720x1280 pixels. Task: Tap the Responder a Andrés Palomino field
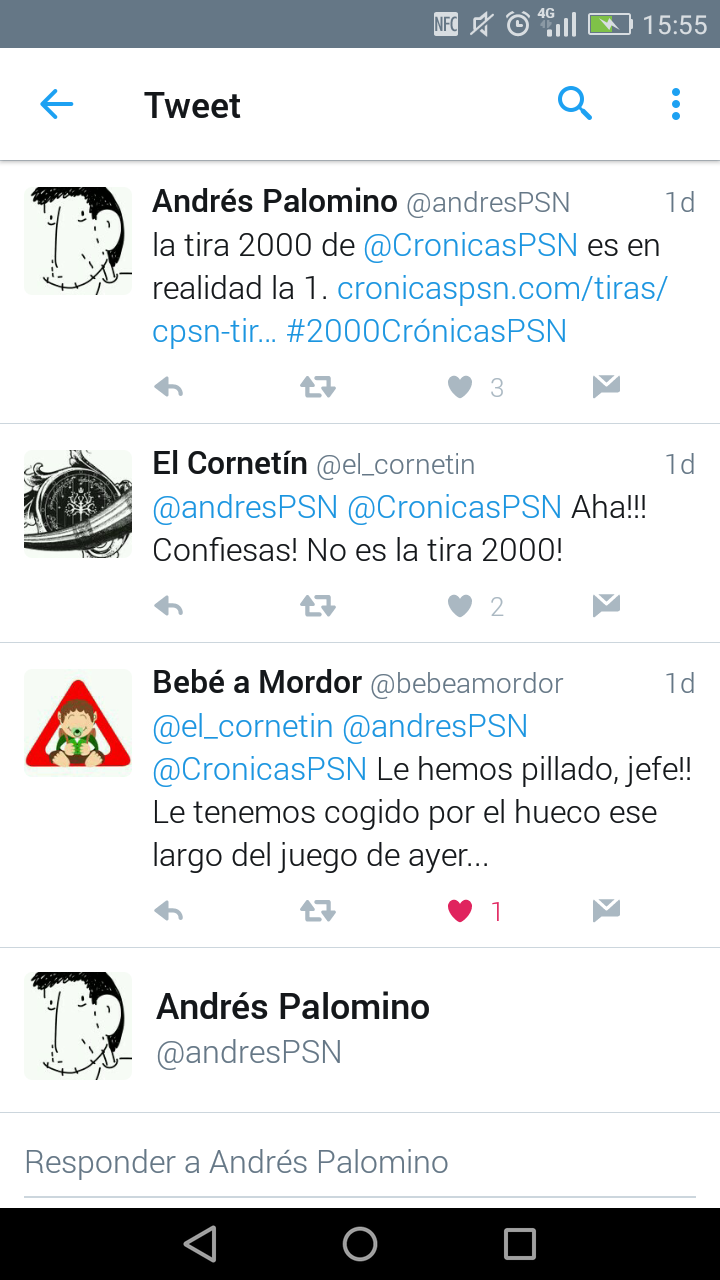pos(360,1162)
